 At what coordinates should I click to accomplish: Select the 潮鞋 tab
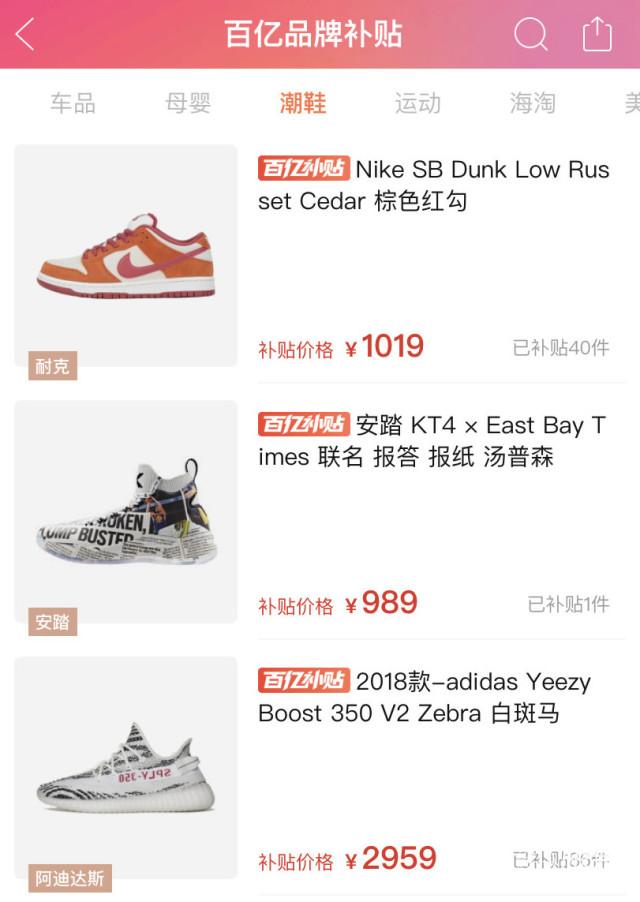[x=303, y=103]
